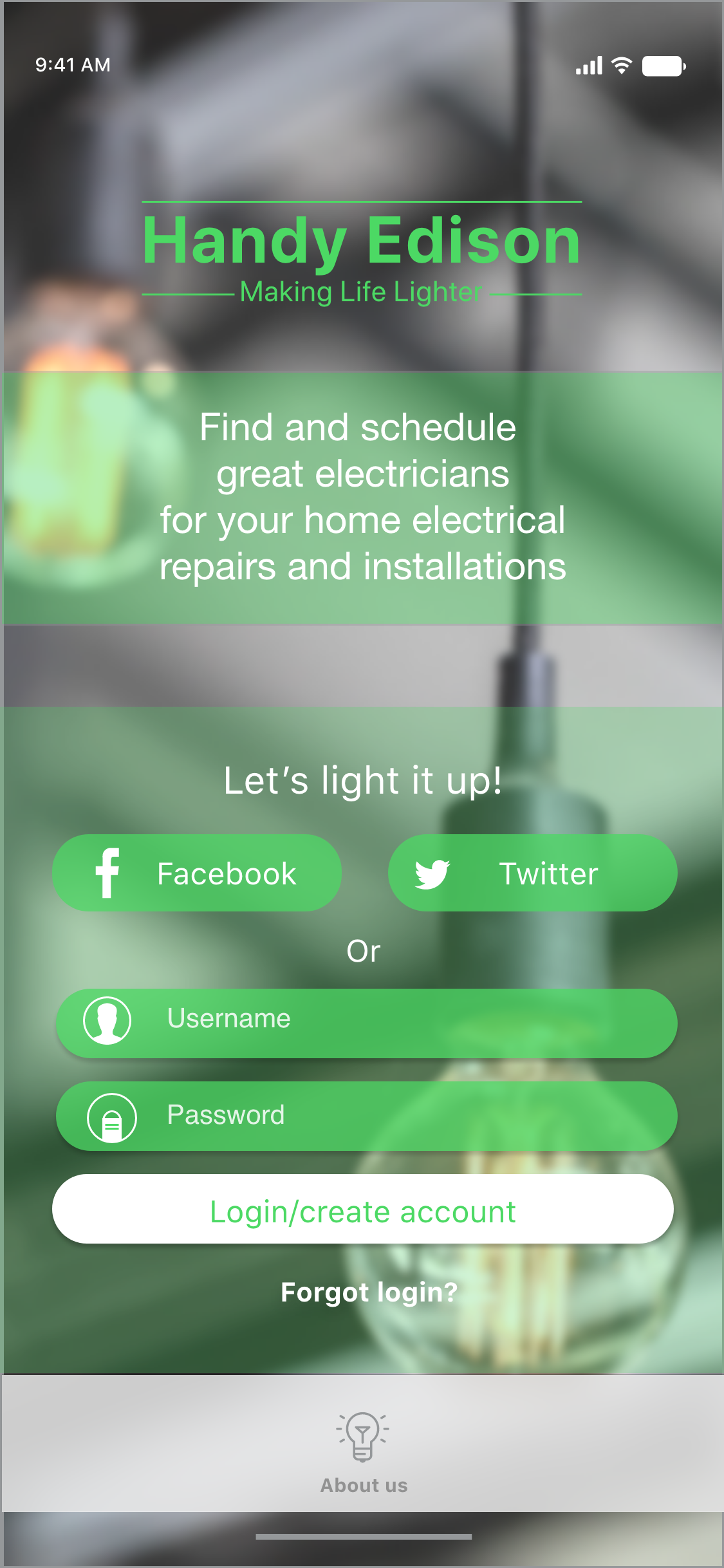Sign in with the Facebook button
The image size is (724, 1568).
pyautogui.click(x=197, y=873)
